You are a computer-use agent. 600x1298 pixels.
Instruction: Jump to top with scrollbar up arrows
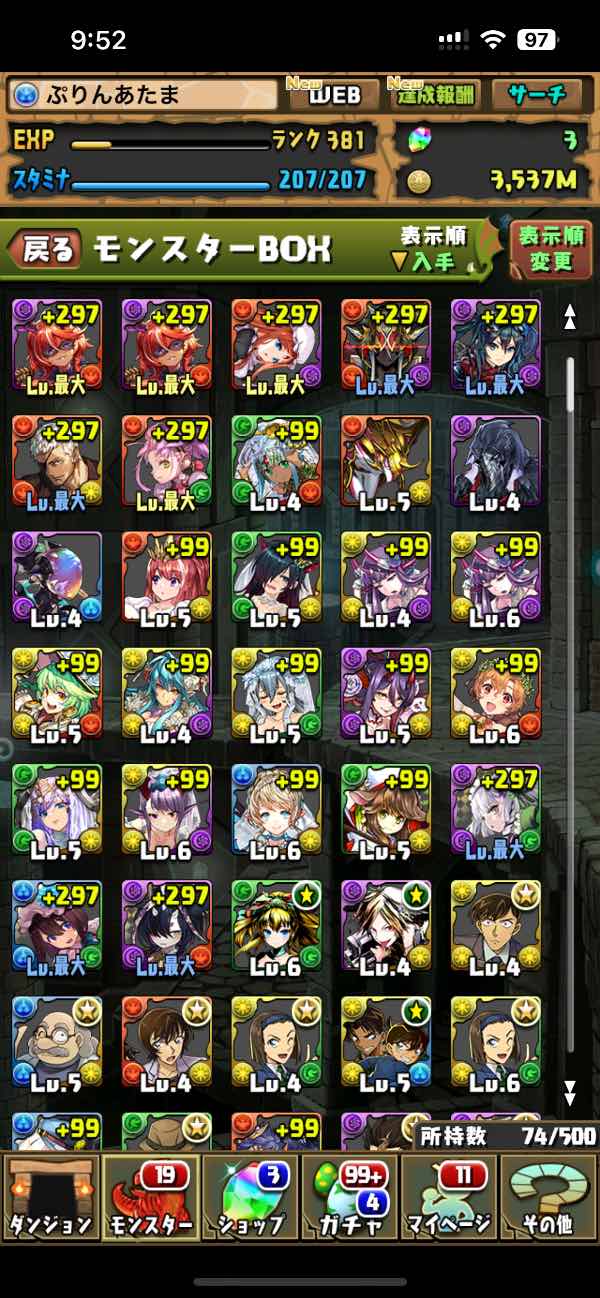(x=570, y=317)
